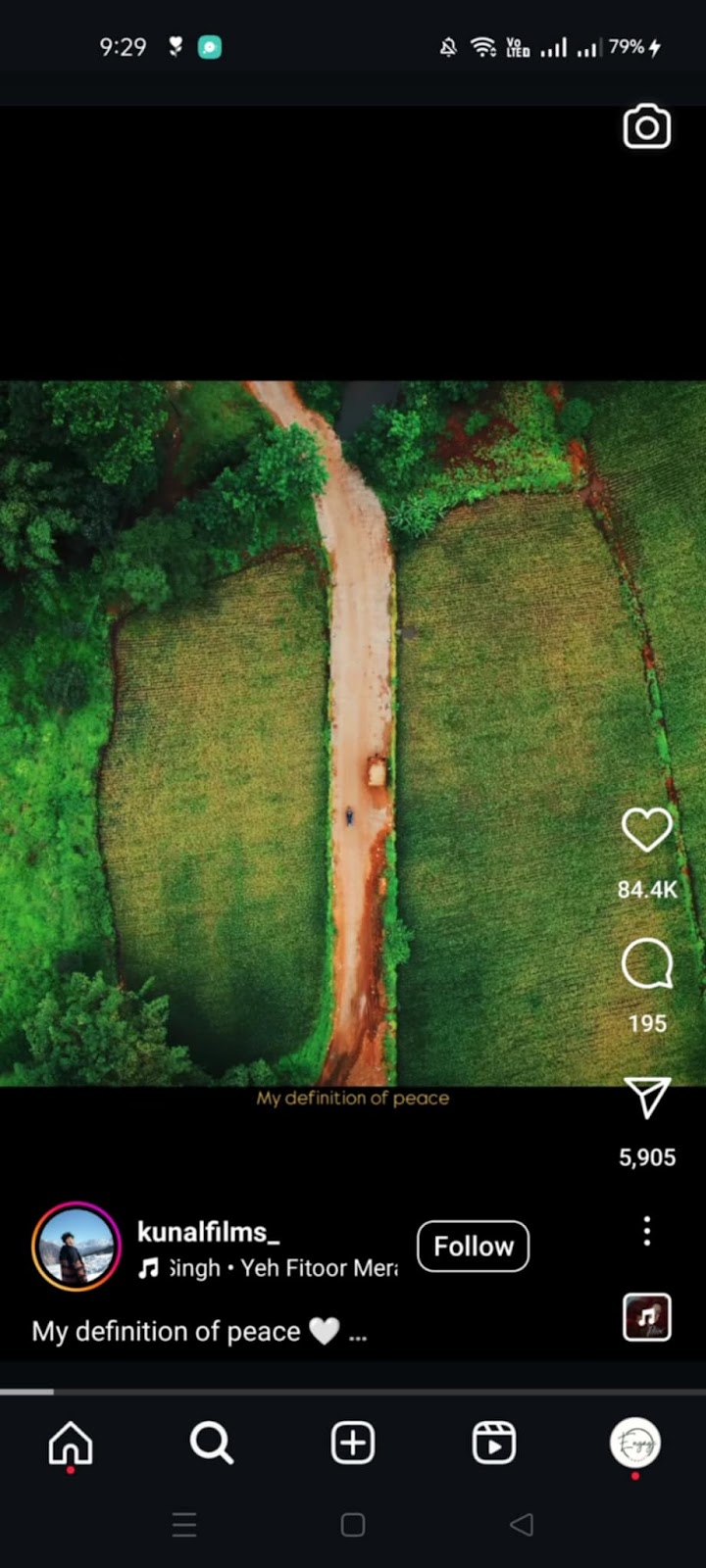Open the three-dot overflow menu
This screenshot has height=1568, width=706.
(646, 1231)
